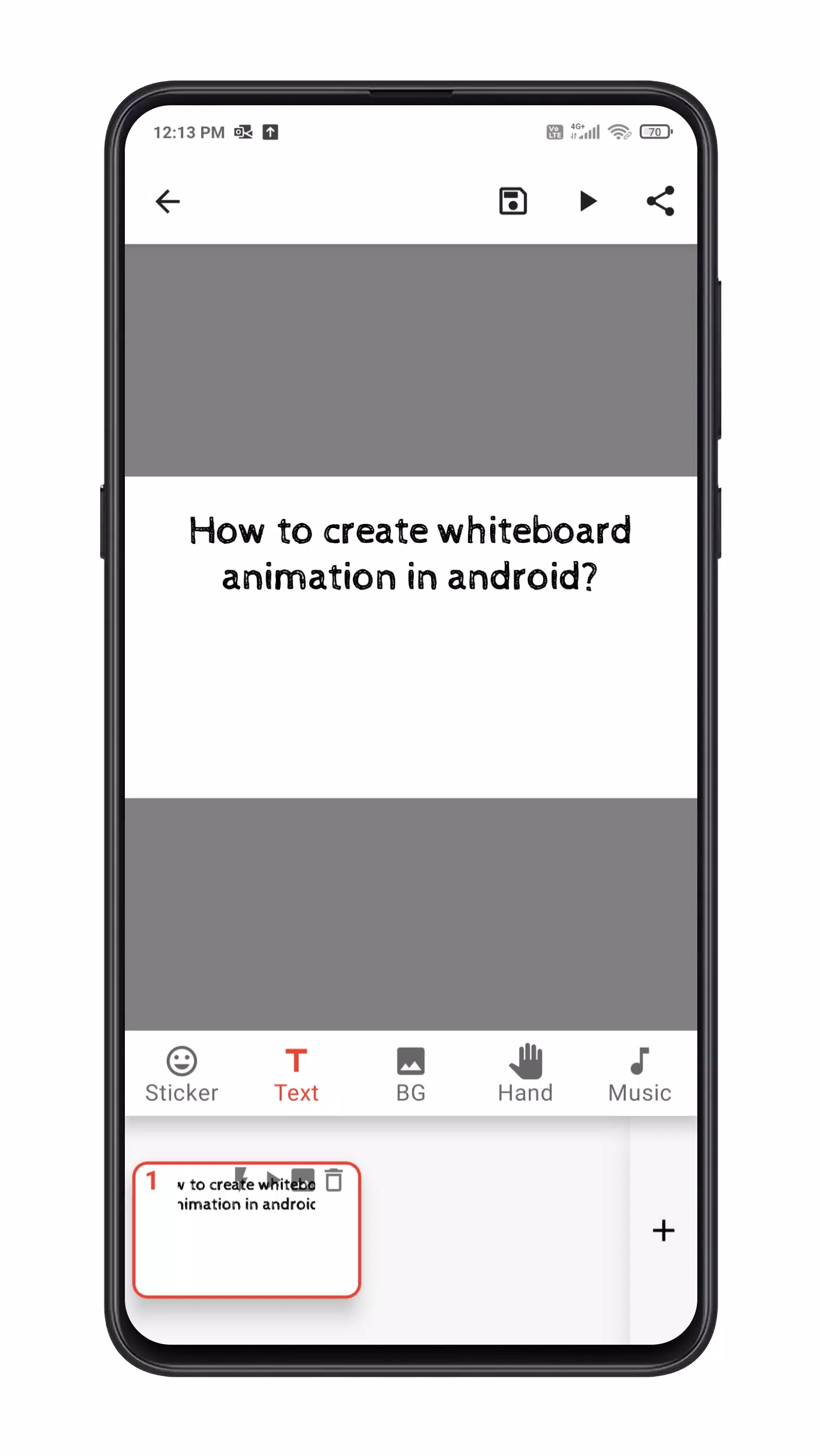
Task: Add a new slide with the plus button
Action: 663,1231
